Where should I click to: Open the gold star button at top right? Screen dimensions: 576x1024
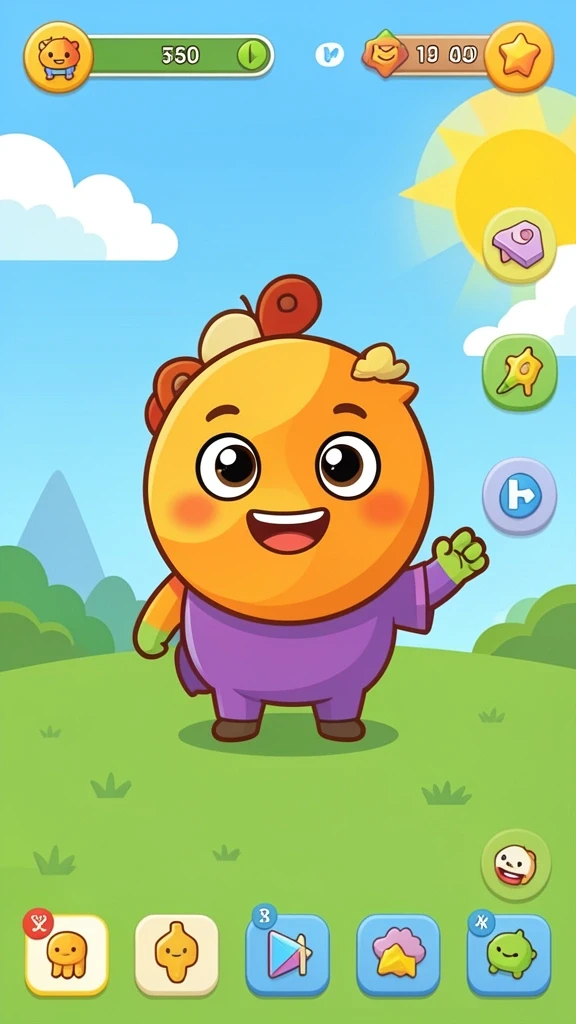(519, 57)
